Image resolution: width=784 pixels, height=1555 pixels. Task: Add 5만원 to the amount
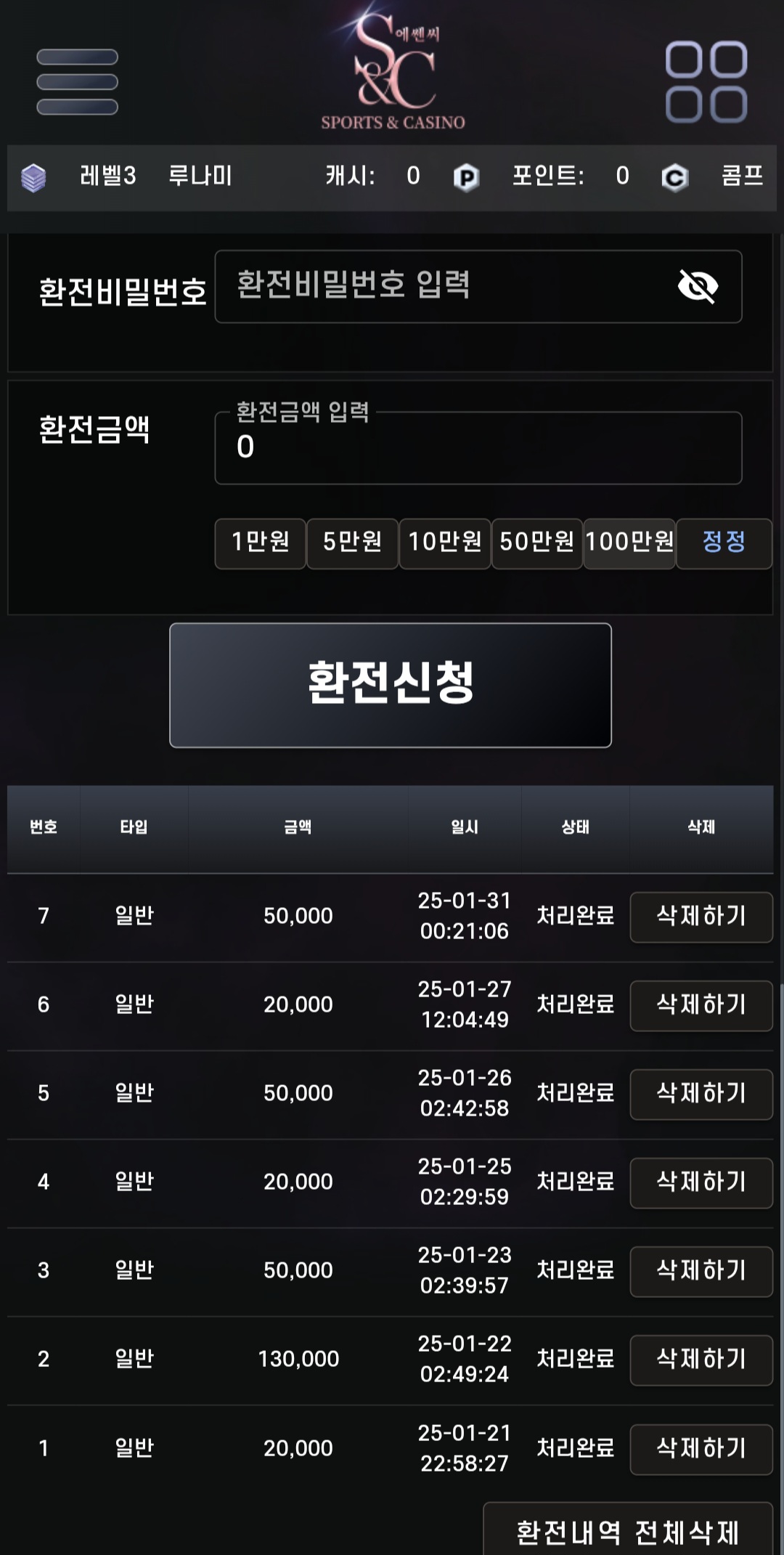[352, 543]
